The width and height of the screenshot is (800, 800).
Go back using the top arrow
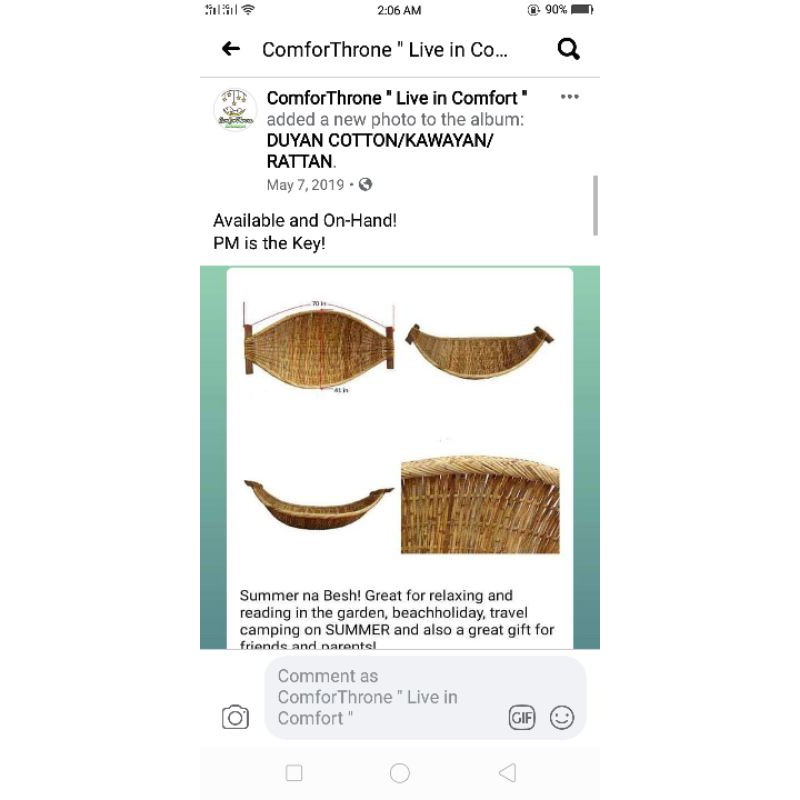click(x=231, y=49)
